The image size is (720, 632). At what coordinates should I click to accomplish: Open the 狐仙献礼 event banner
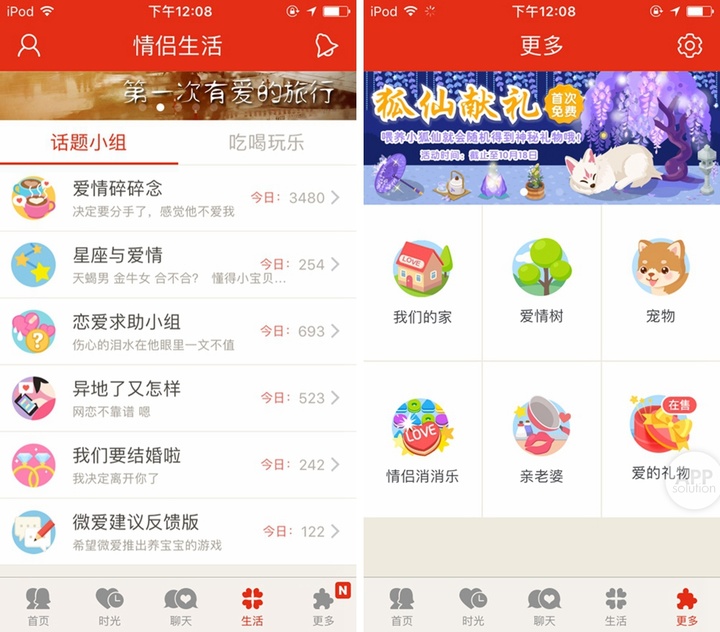[x=541, y=137]
